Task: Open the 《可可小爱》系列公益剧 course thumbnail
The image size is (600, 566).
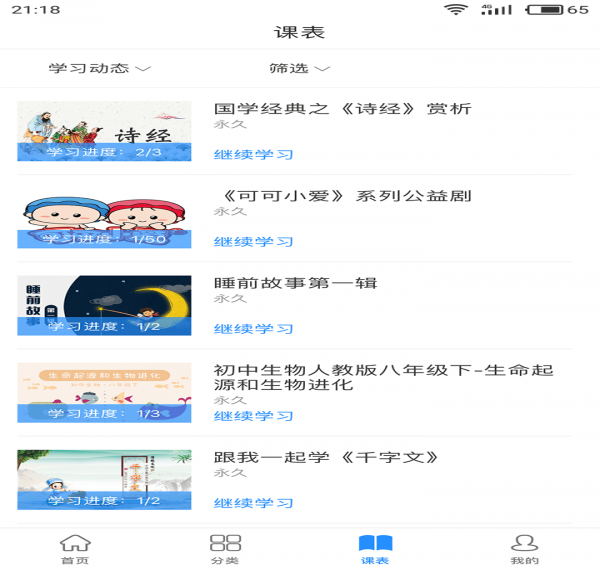Action: pyautogui.click(x=104, y=218)
